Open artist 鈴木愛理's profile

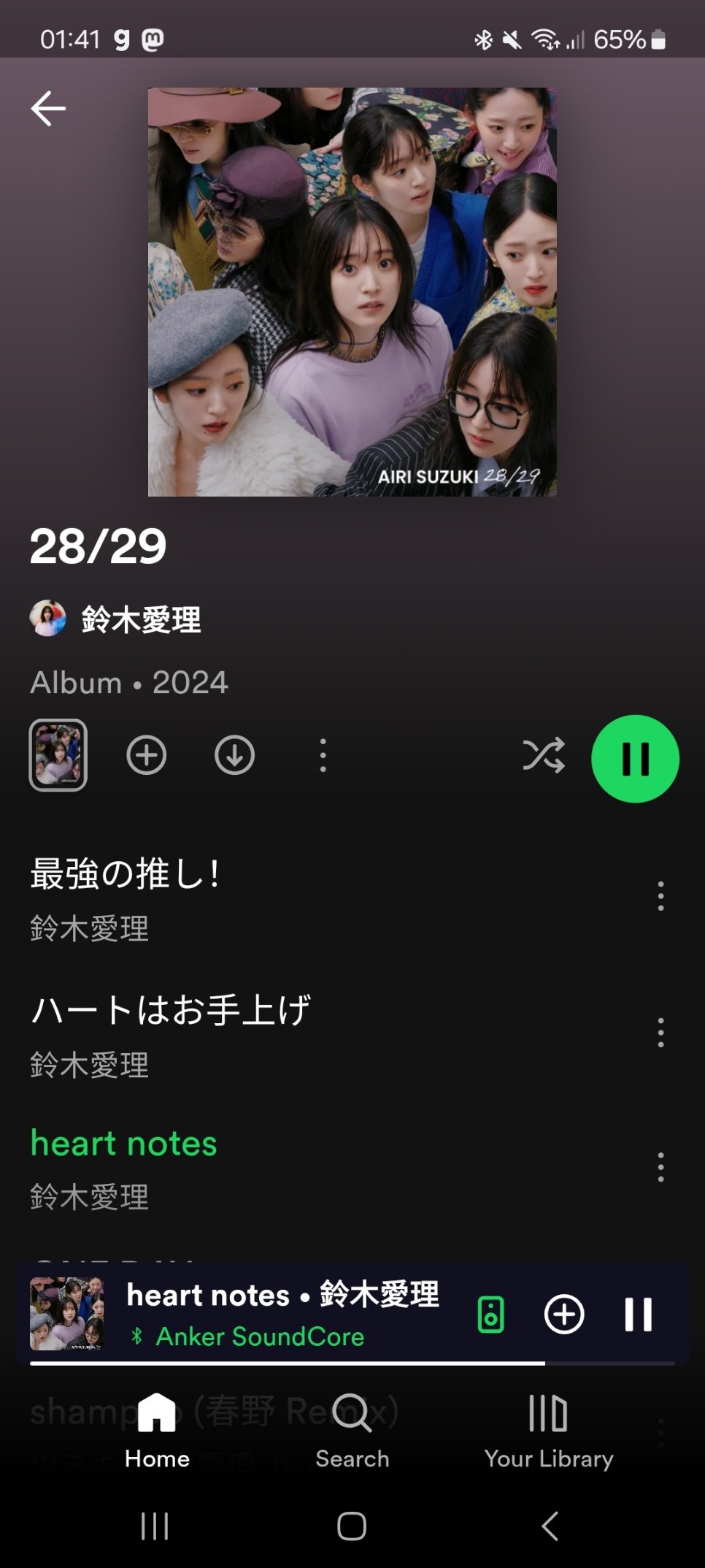(x=140, y=619)
